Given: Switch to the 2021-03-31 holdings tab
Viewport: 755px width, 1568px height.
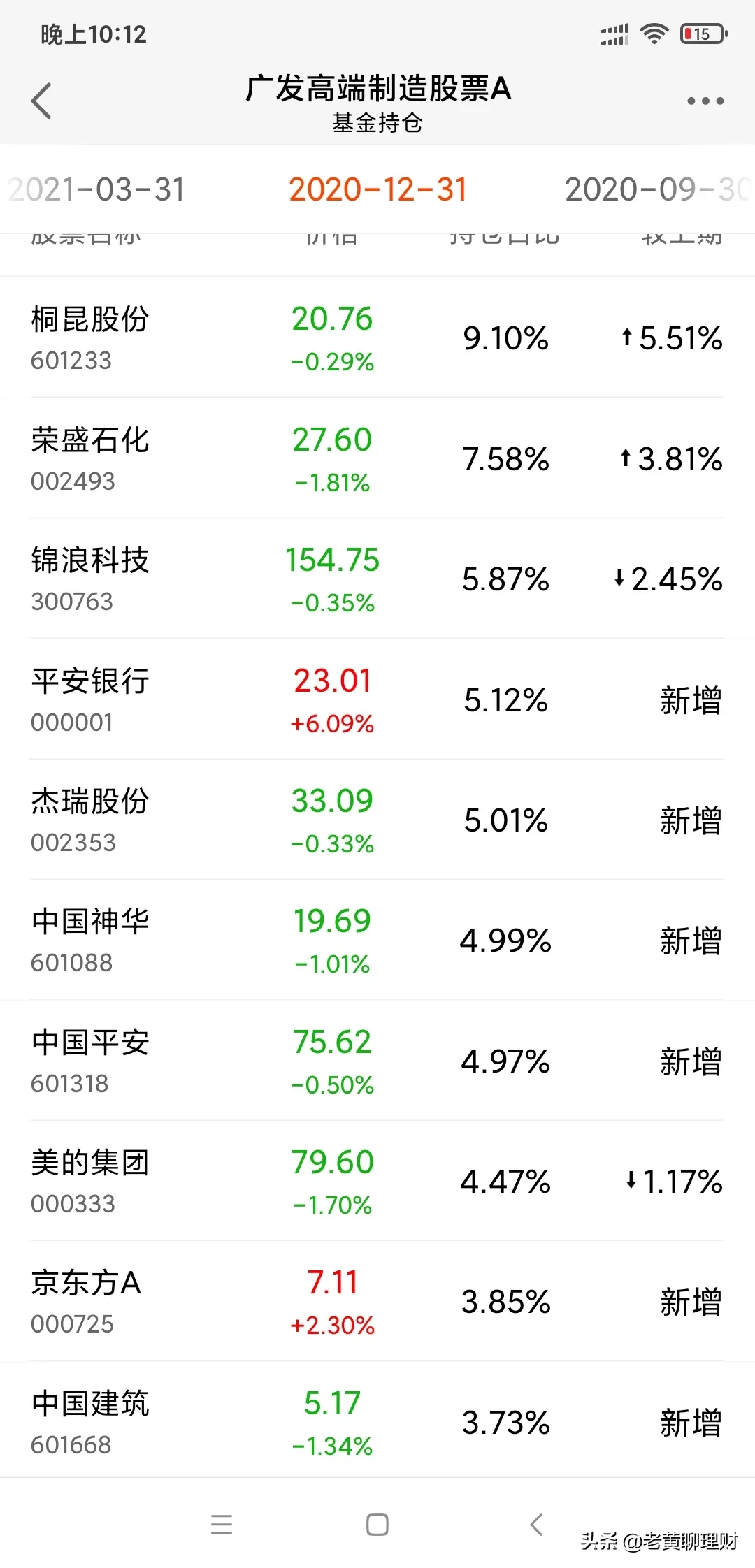Looking at the screenshot, I should [x=97, y=189].
